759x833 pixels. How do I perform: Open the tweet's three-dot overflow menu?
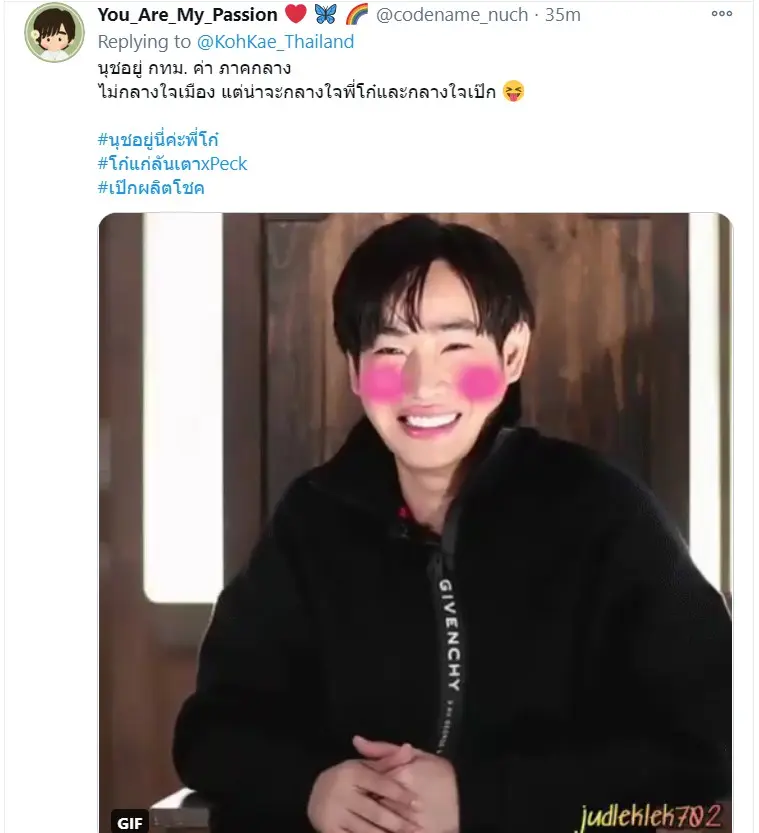(722, 15)
